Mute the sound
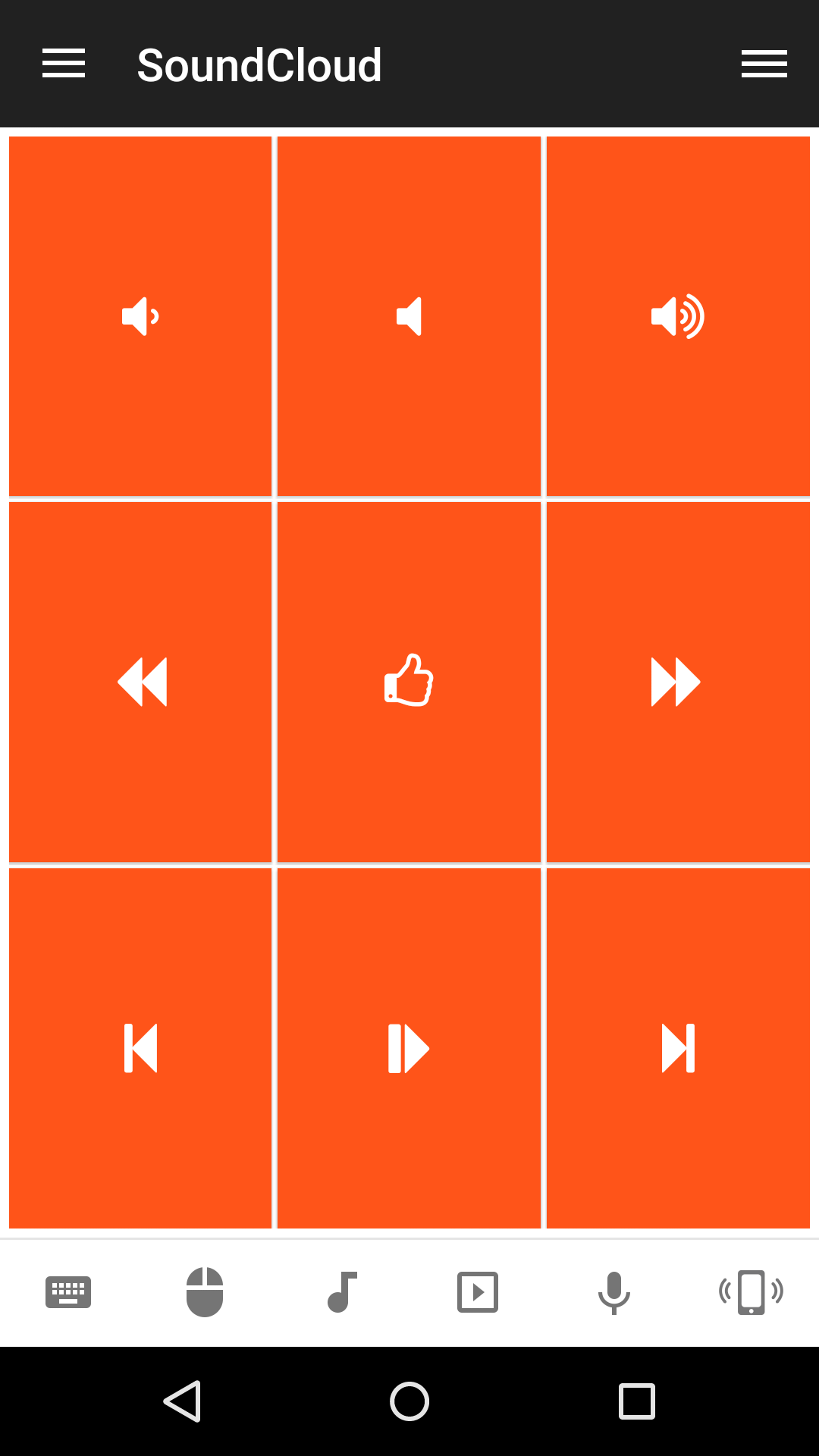Screen dimensions: 819x1456 click(409, 316)
